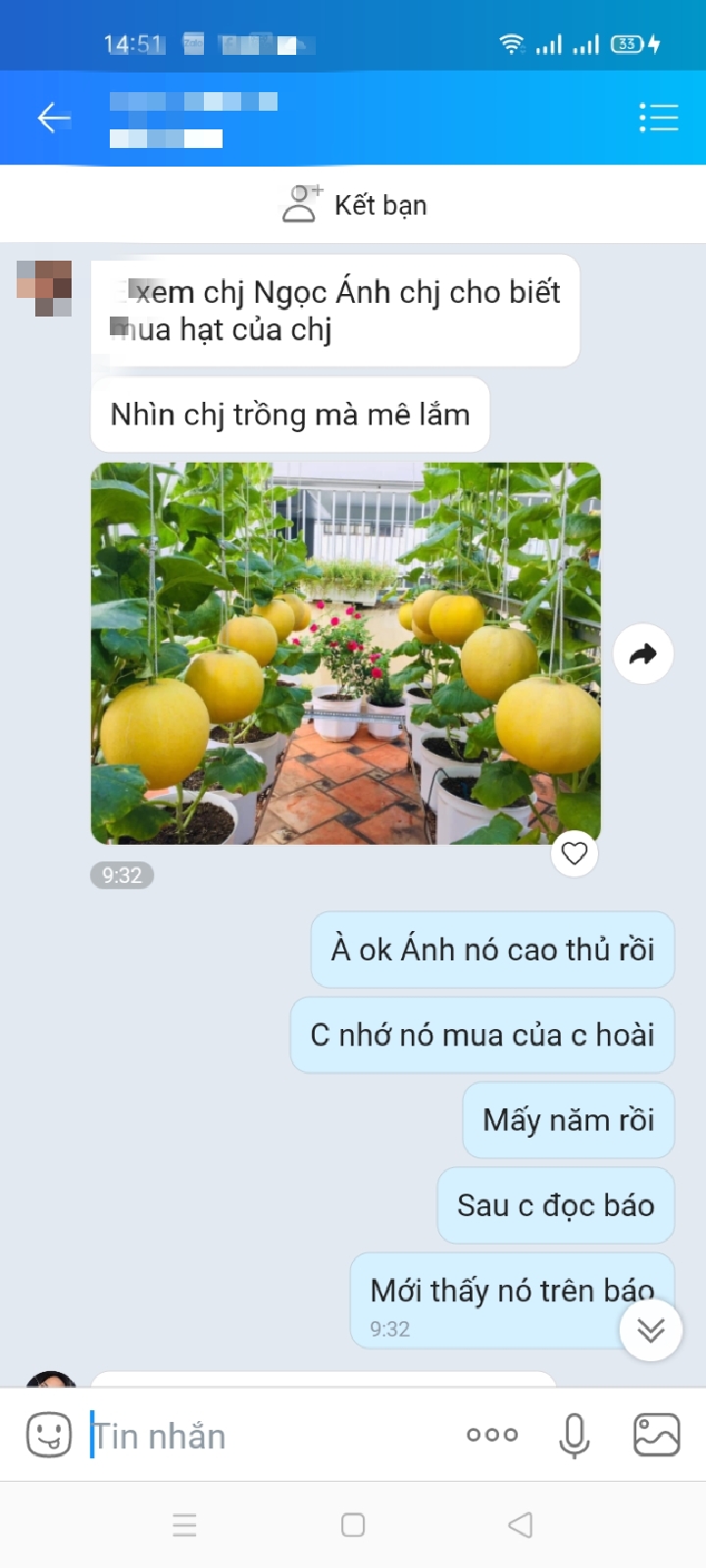706x1568 pixels.
Task: Open the yellow melon garden photo
Action: 345,653
